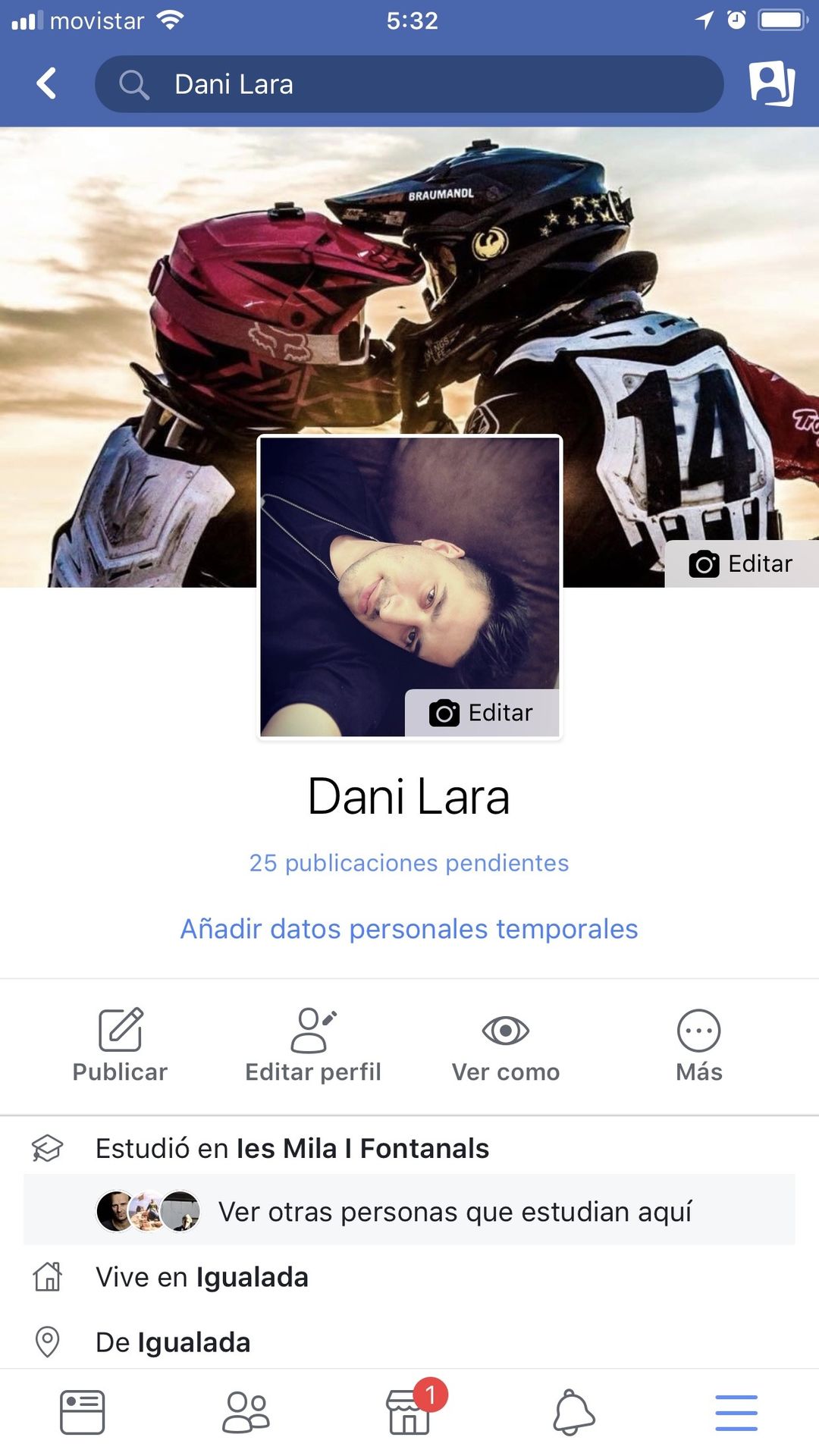View Ver otras personas que estudian aquí

[x=454, y=1212]
